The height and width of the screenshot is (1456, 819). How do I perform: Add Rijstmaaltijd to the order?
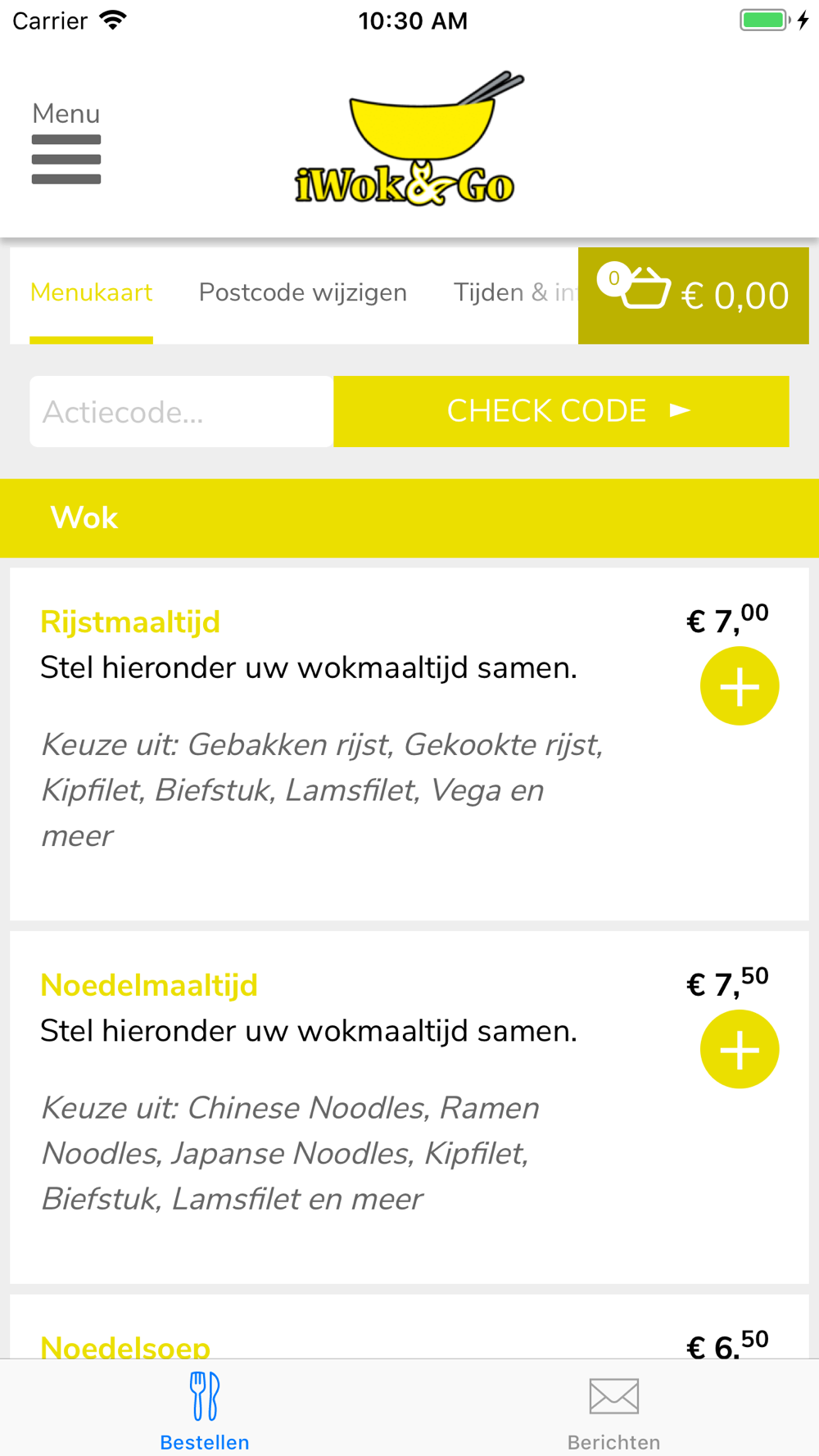(x=739, y=686)
